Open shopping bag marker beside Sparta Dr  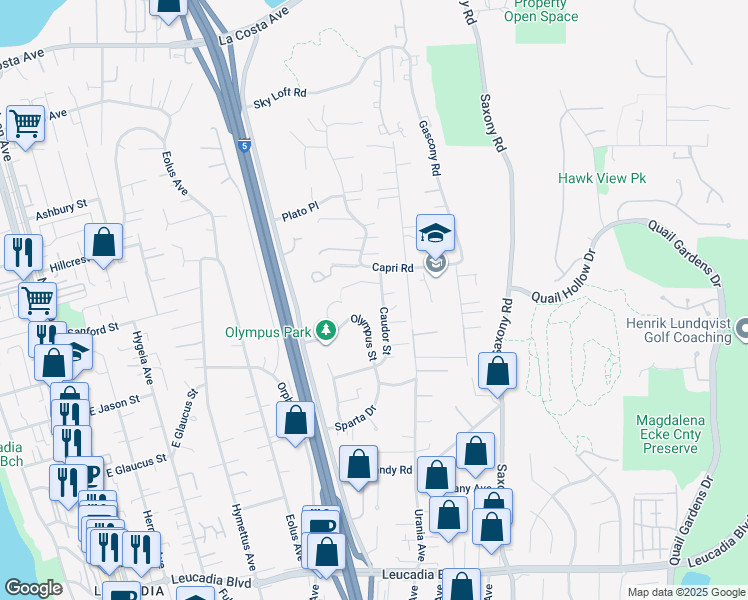coord(296,422)
